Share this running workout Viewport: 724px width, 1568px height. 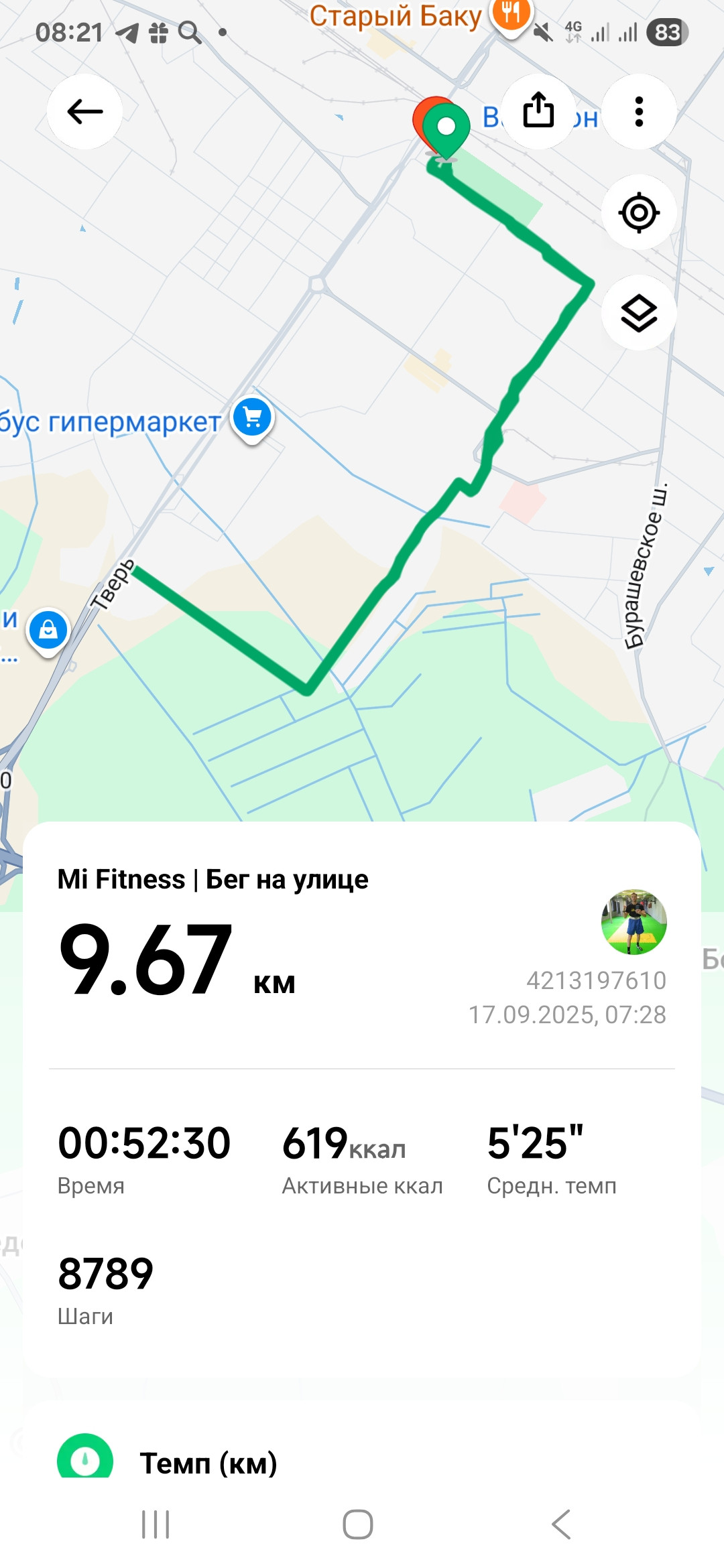(538, 111)
